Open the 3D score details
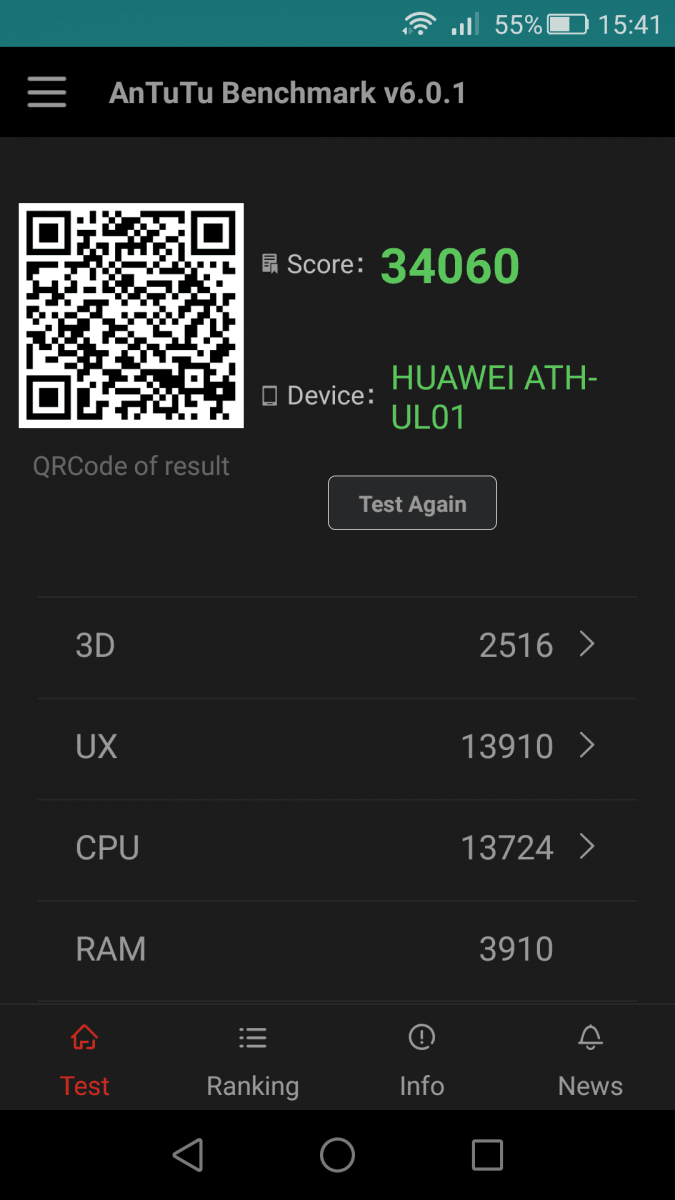The height and width of the screenshot is (1200, 675). click(x=337, y=648)
